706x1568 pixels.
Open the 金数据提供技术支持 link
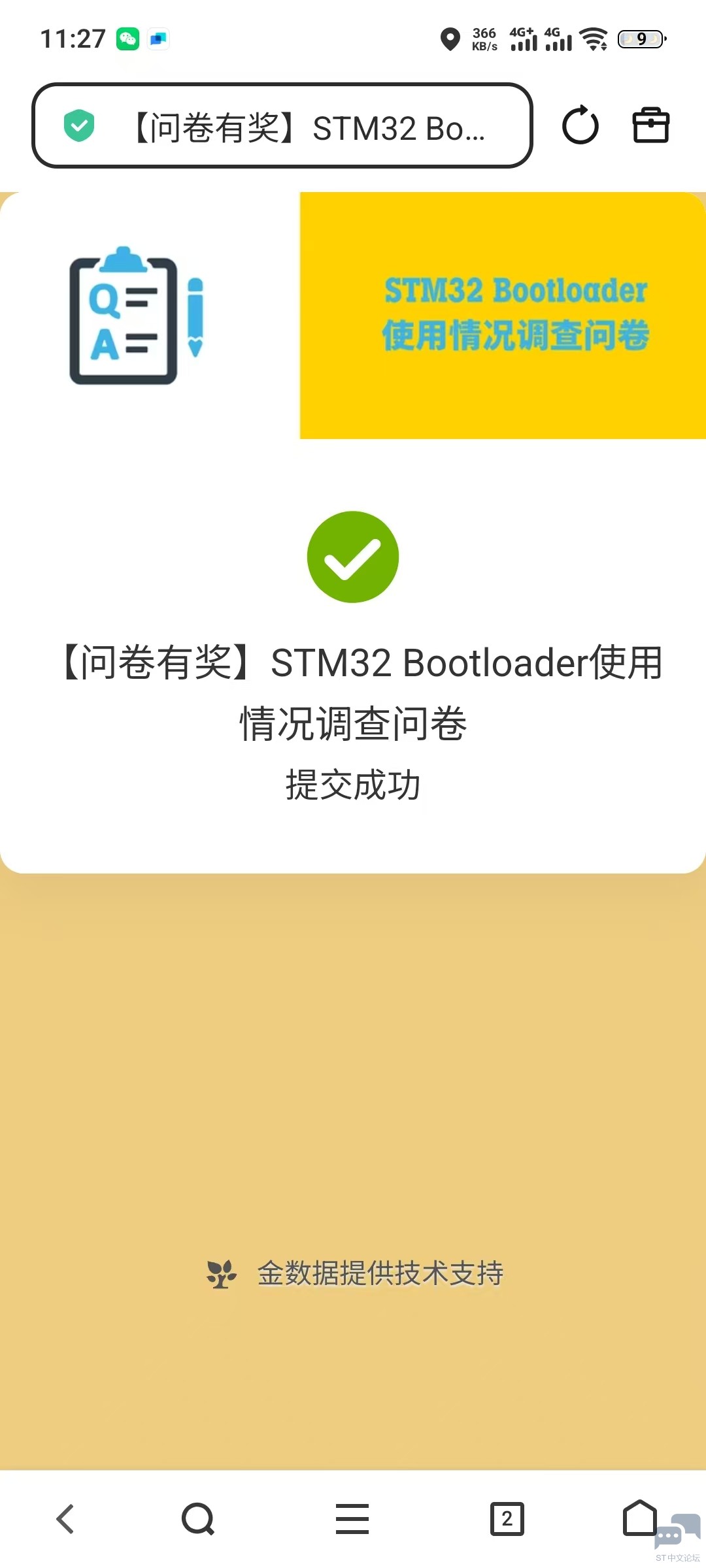click(356, 1273)
